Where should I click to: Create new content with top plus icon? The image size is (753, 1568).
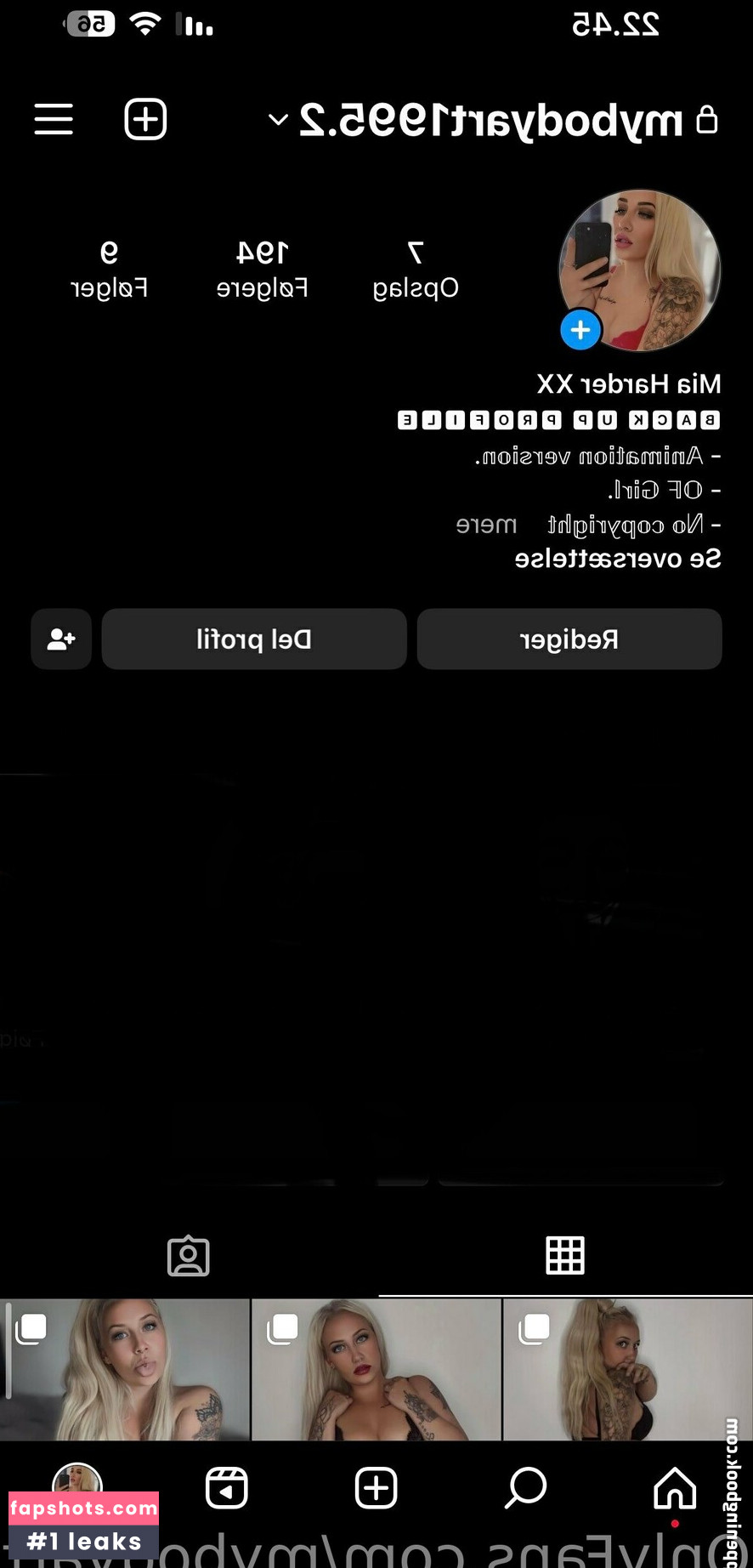point(145,119)
